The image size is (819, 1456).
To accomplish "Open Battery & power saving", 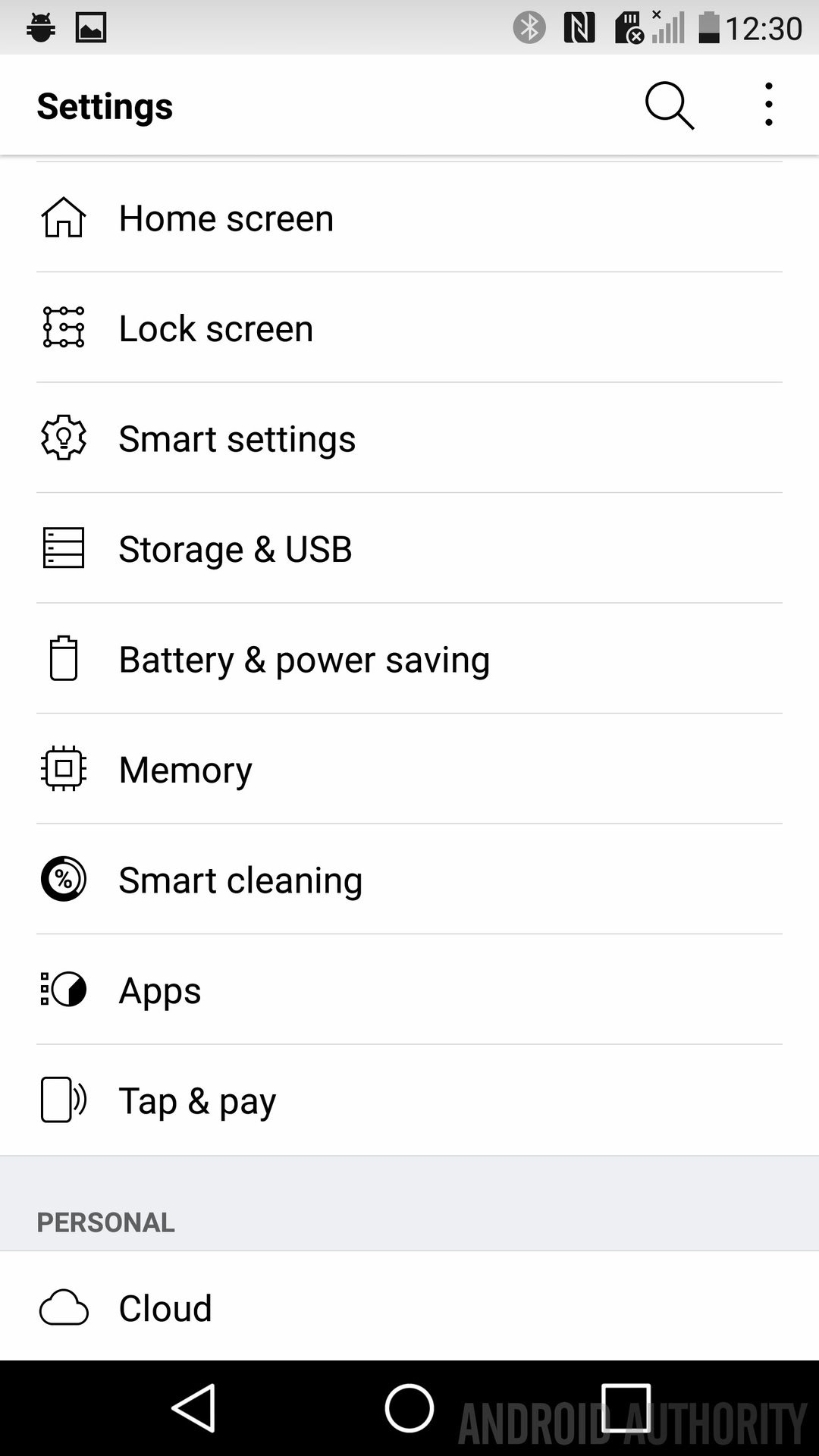I will [304, 659].
